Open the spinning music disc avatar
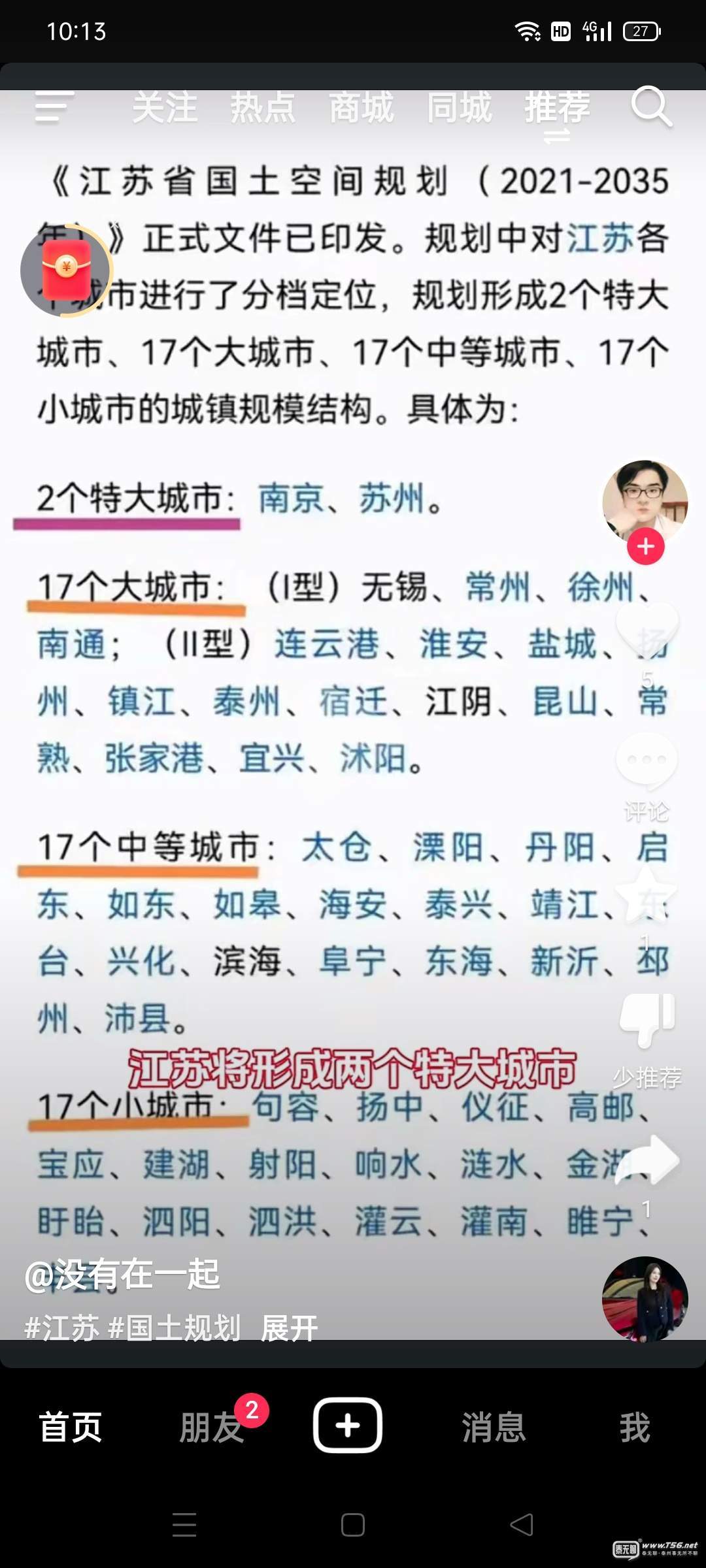Image resolution: width=706 pixels, height=1568 pixels. (x=645, y=1298)
